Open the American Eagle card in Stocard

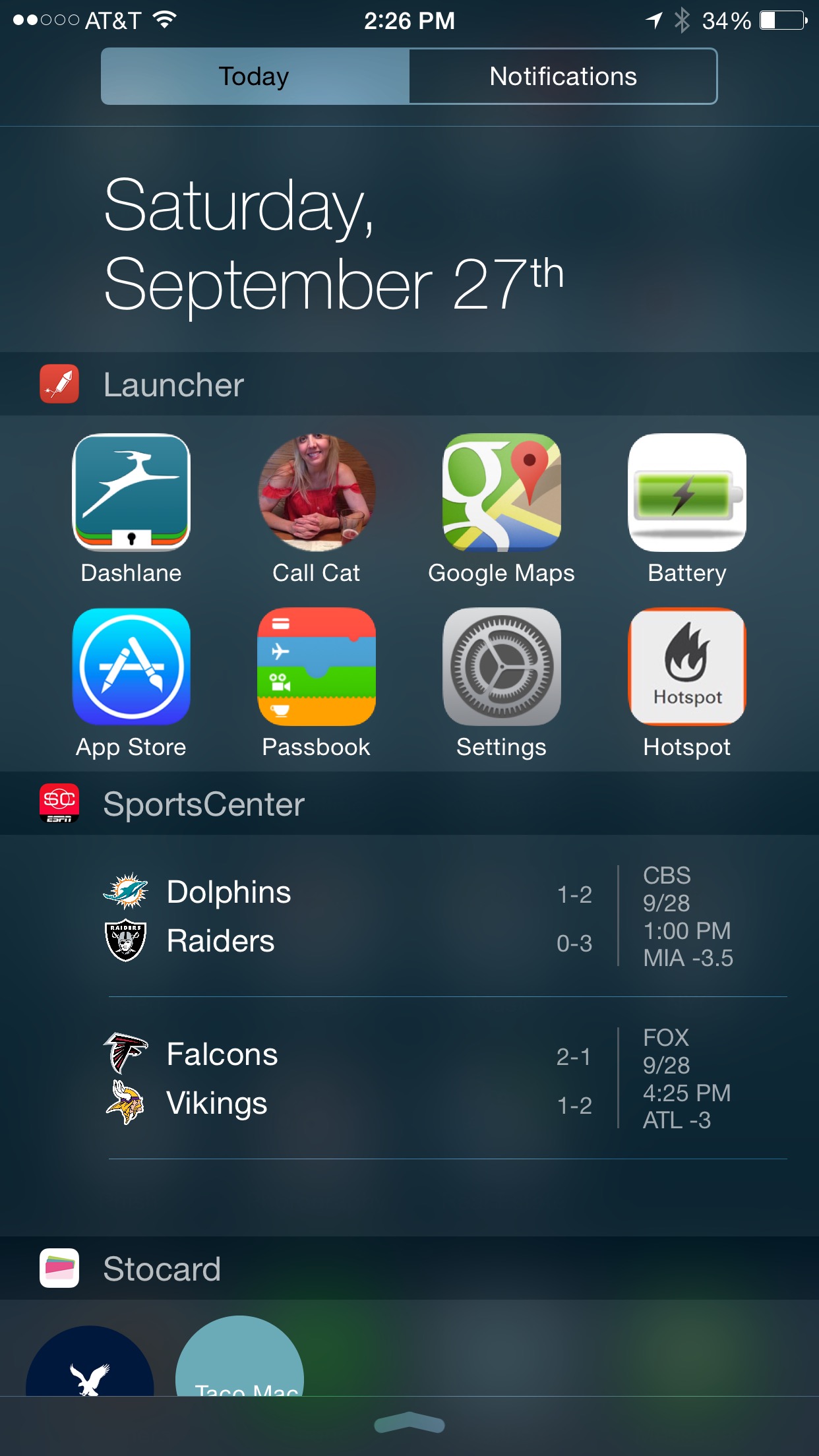90,1361
